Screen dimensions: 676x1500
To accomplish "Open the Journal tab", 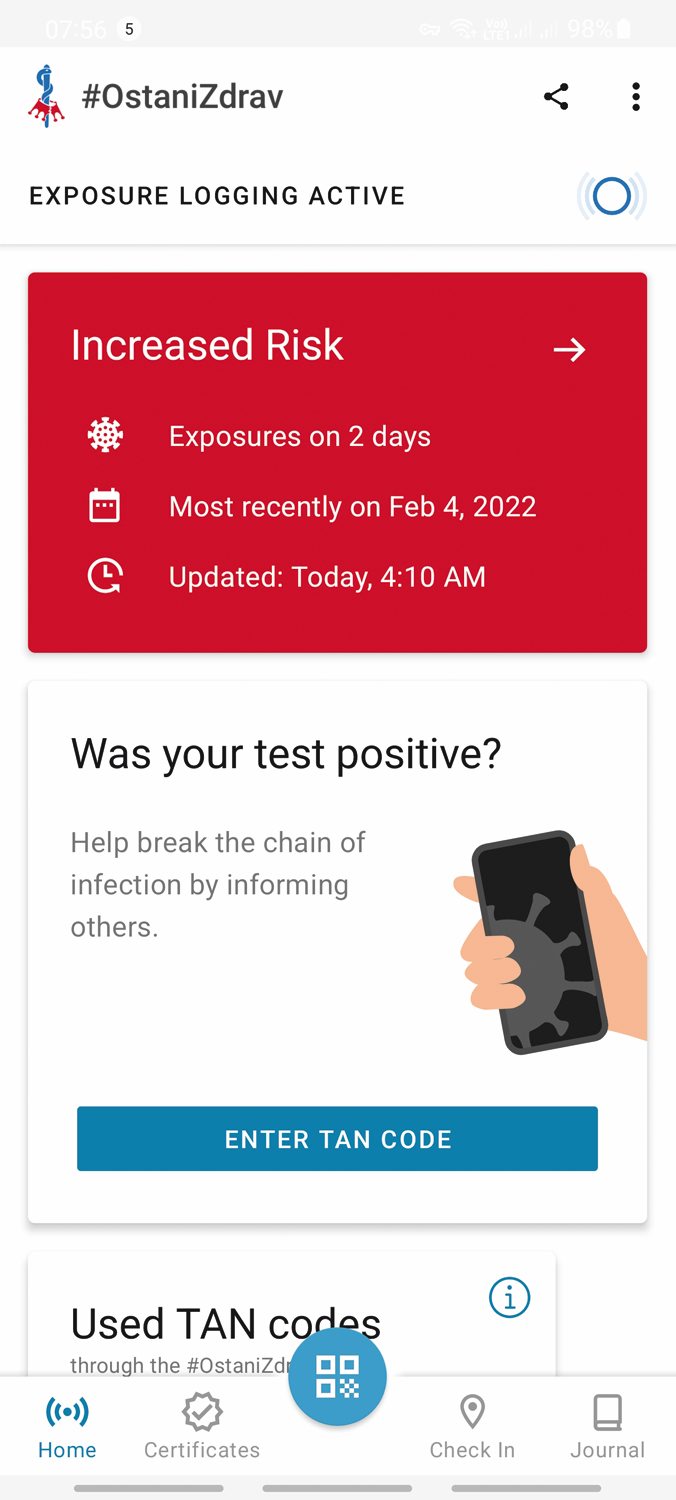I will click(x=607, y=1427).
